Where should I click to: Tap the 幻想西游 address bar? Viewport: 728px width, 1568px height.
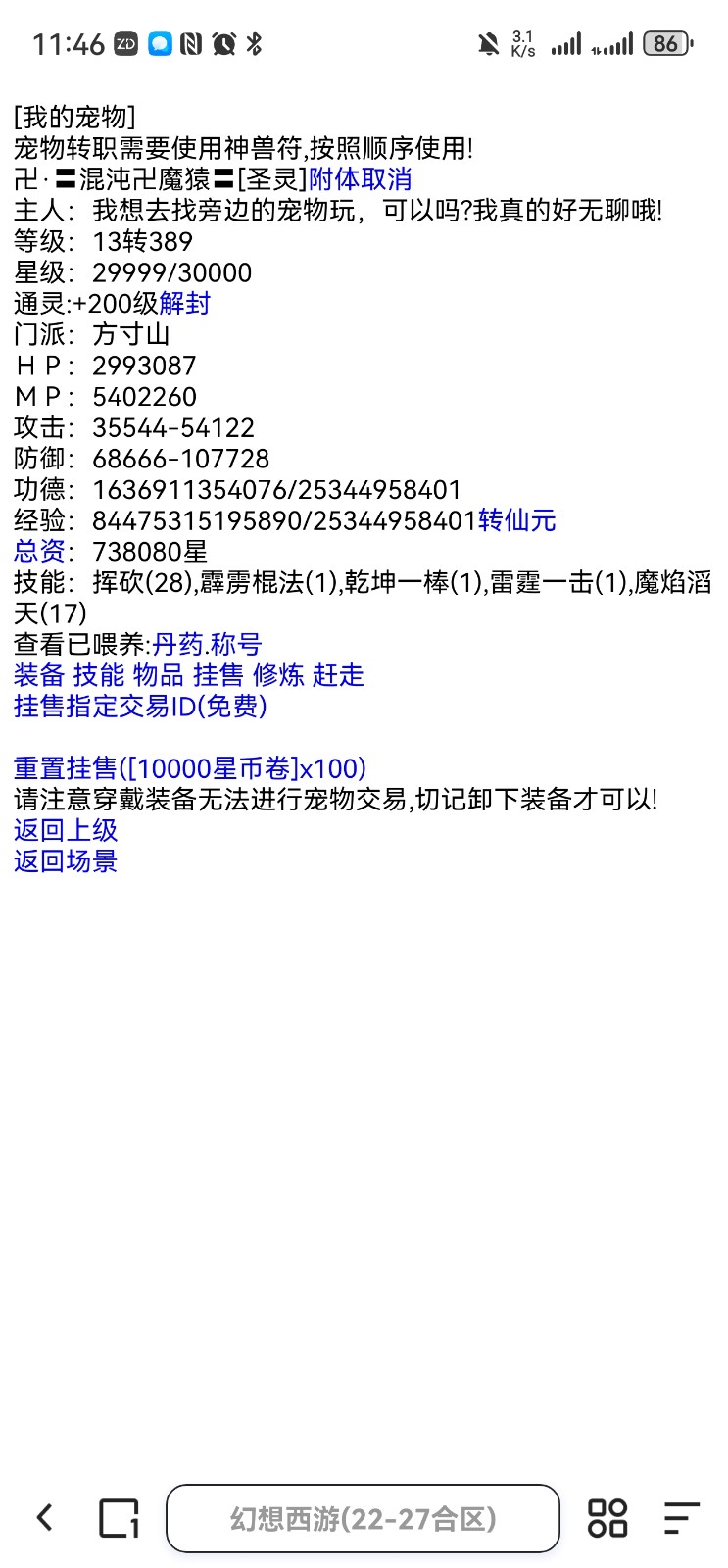coord(363,1519)
